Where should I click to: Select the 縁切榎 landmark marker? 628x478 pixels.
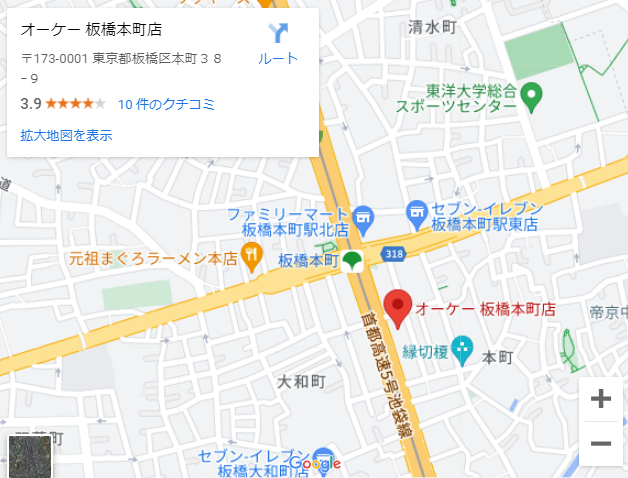pos(461,349)
